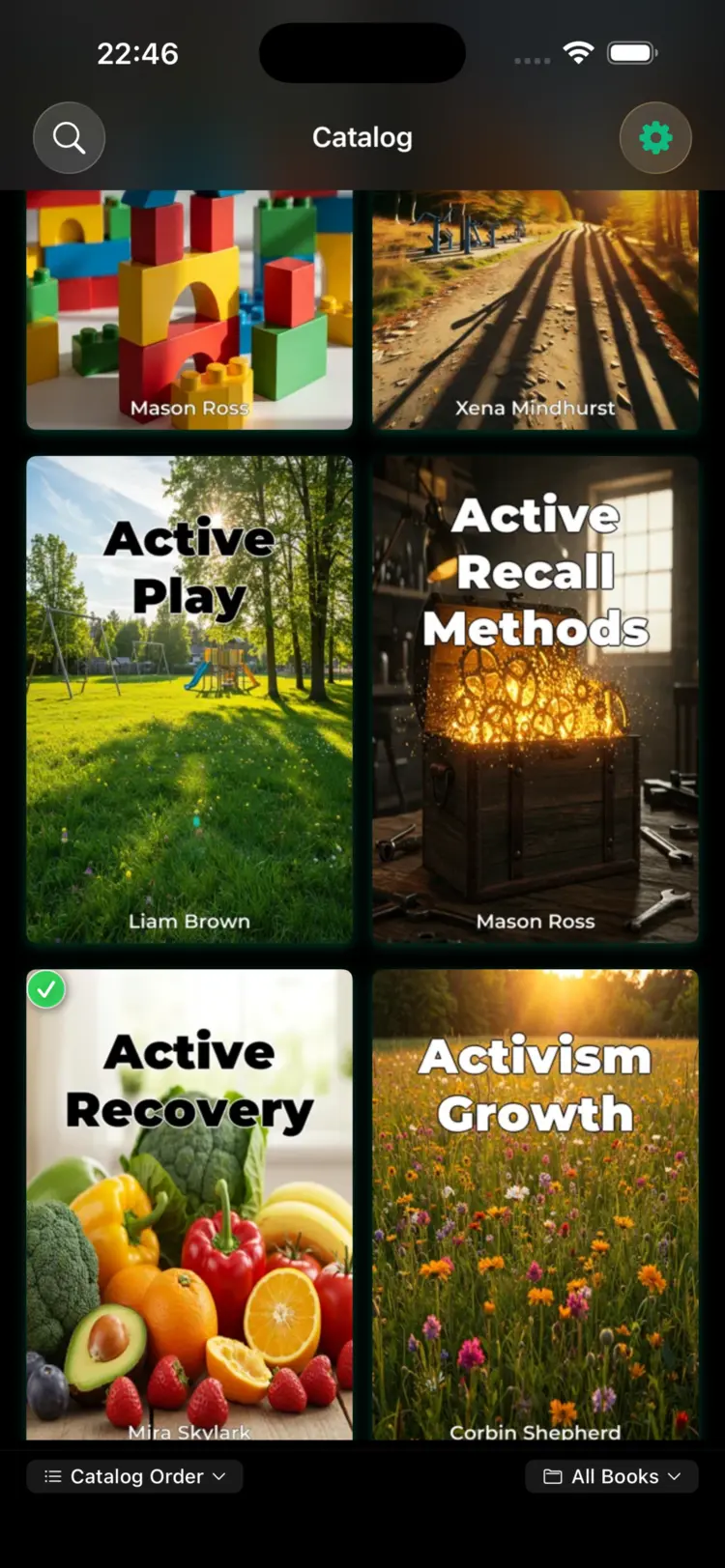725x1568 pixels.
Task: Click the author name Corbin Shepherd
Action: tap(536, 1433)
